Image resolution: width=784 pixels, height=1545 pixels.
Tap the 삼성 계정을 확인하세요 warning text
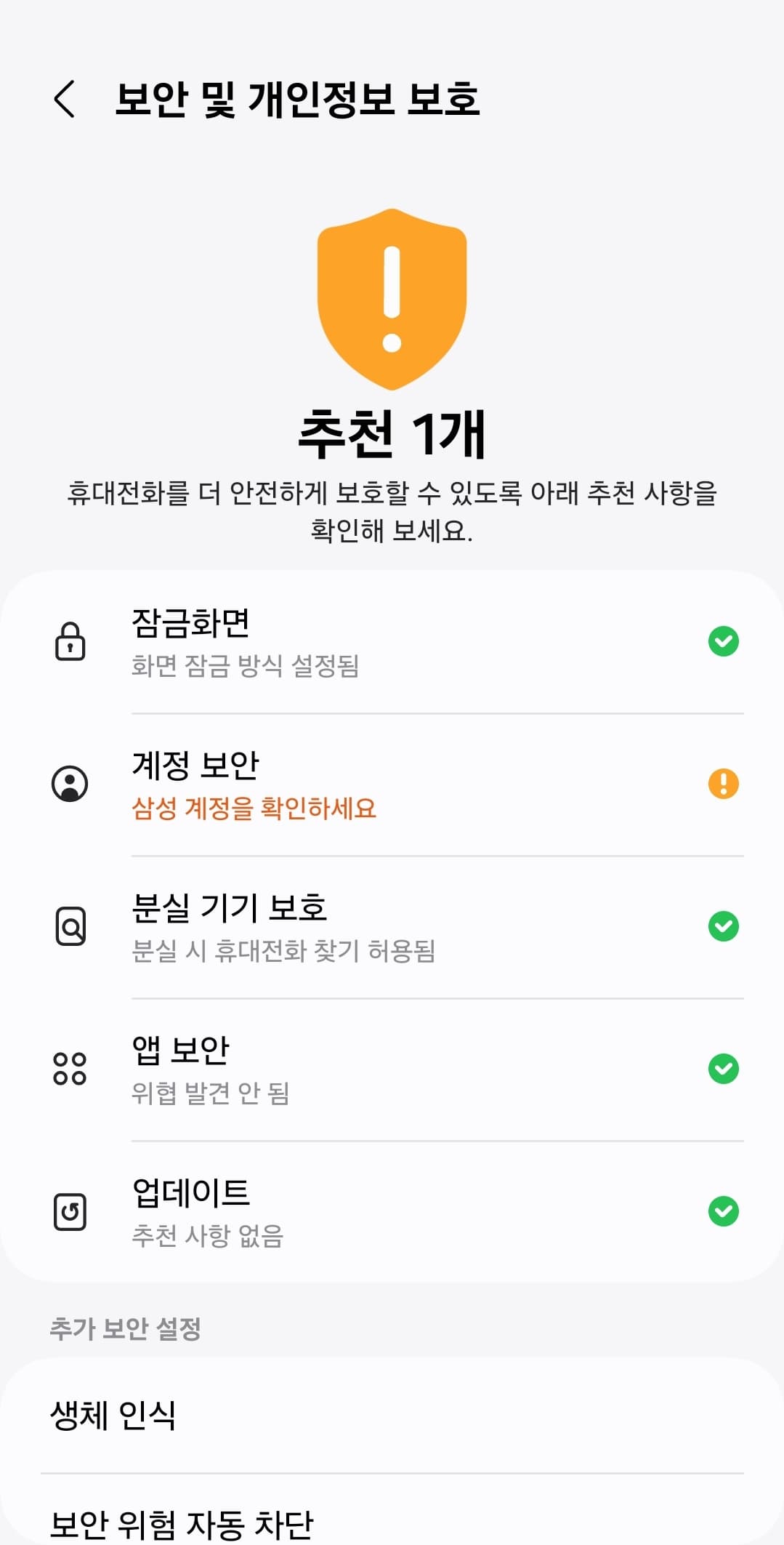[256, 807]
